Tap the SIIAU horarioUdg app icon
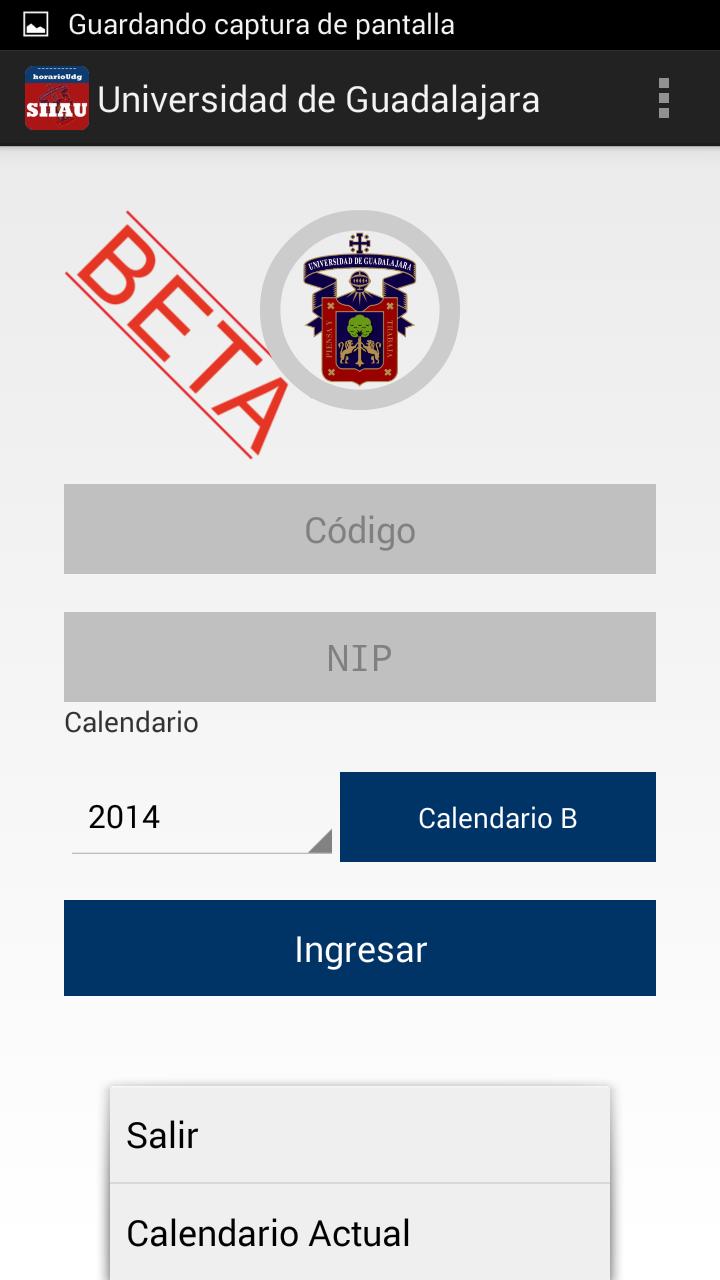720x1280 pixels. pyautogui.click(x=56, y=99)
